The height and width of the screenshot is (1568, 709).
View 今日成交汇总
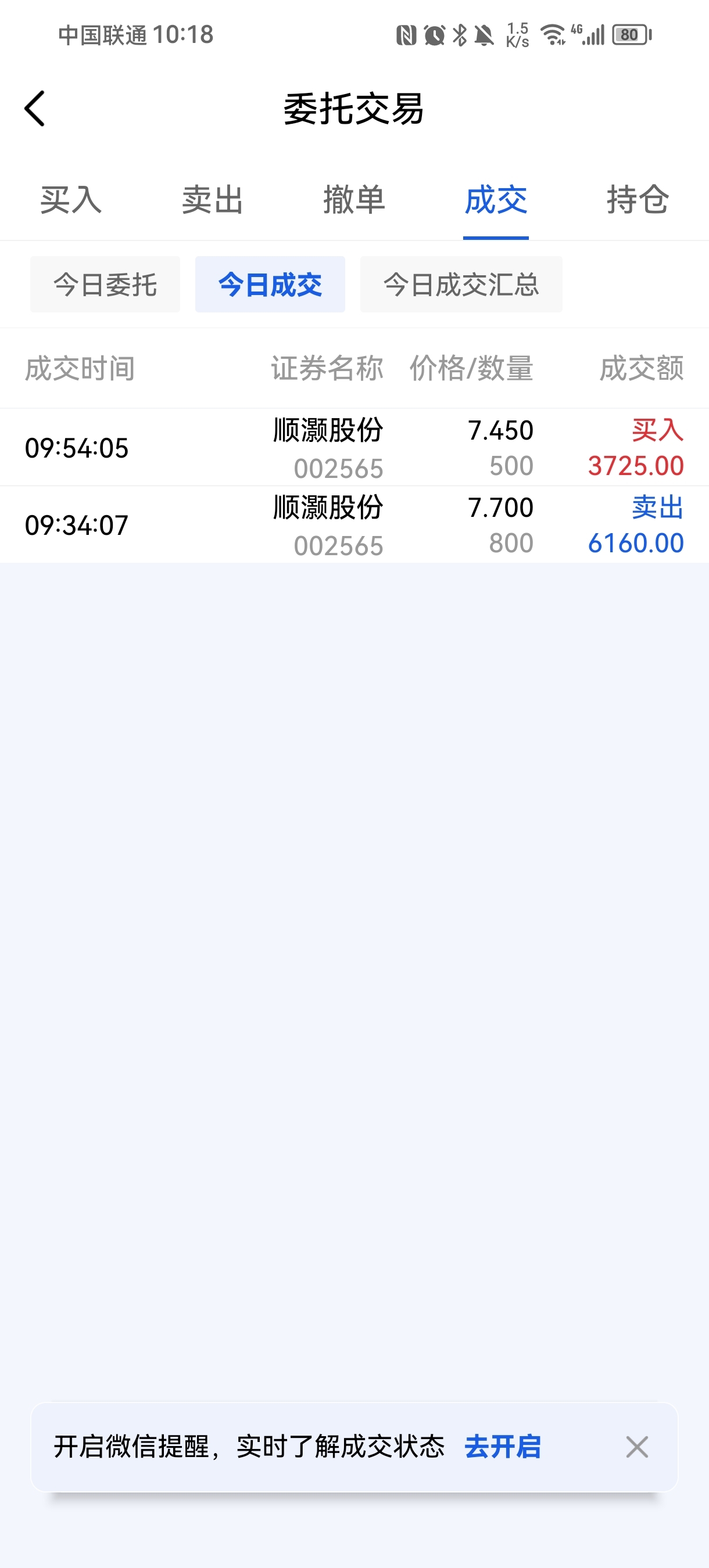tap(461, 284)
